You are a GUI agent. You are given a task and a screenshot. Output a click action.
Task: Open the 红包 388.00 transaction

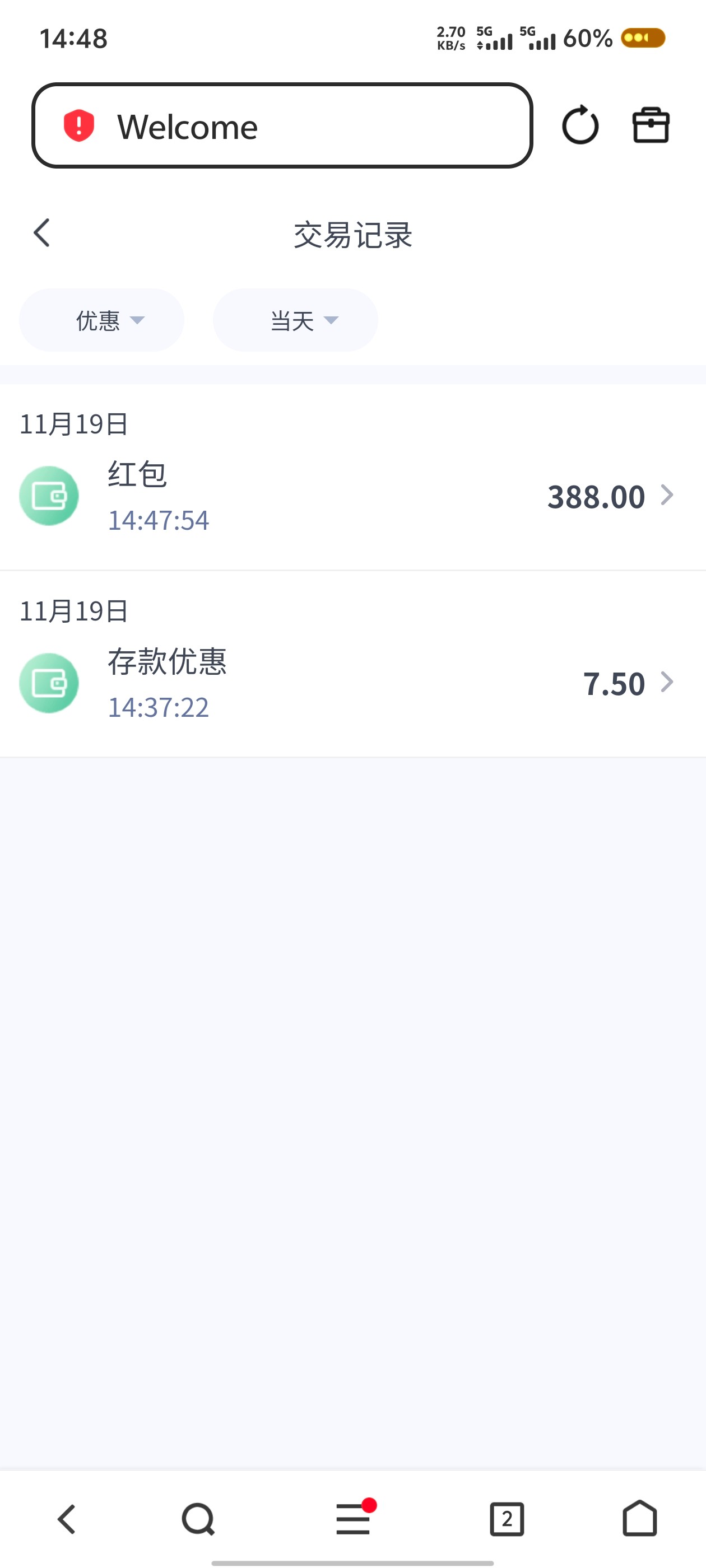[x=352, y=496]
